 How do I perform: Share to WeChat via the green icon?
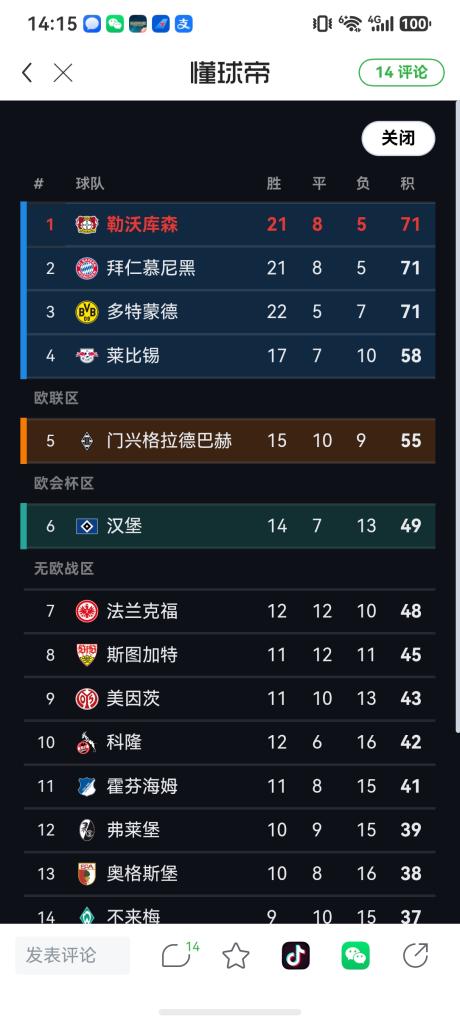point(356,956)
